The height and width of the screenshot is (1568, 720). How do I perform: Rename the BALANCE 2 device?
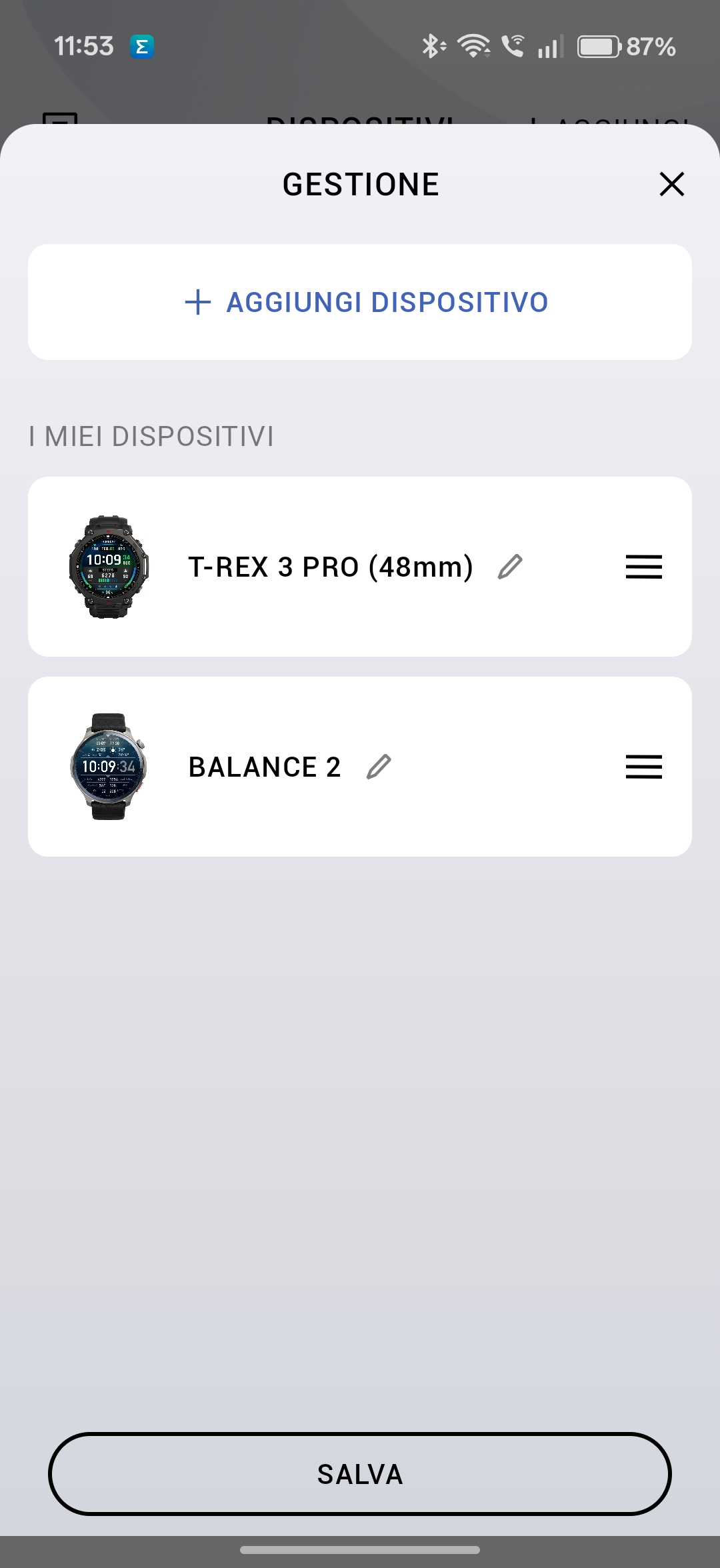tap(379, 767)
